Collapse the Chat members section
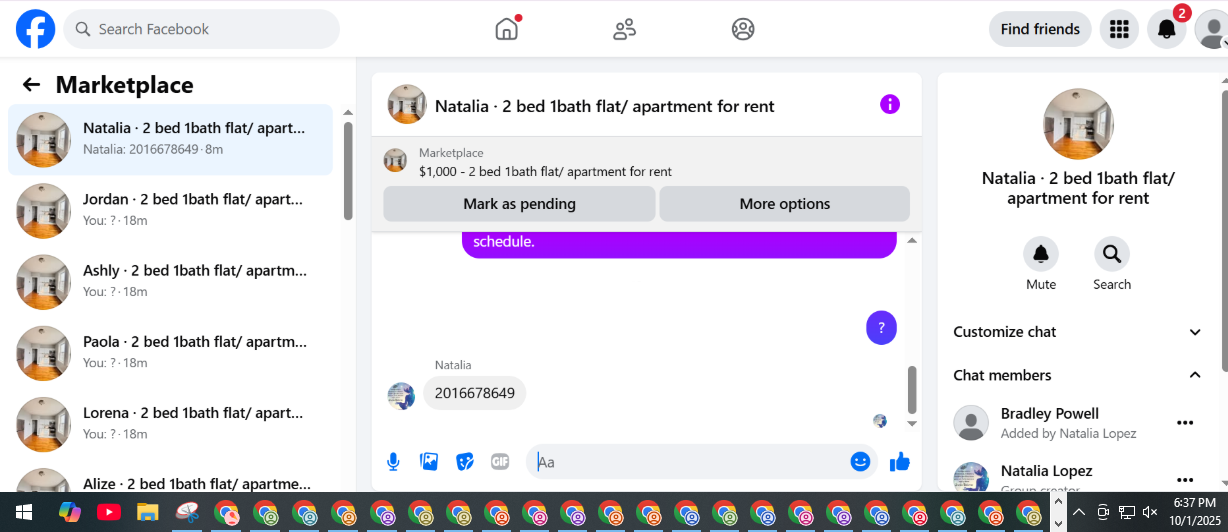The image size is (1228, 532). pos(1078,375)
